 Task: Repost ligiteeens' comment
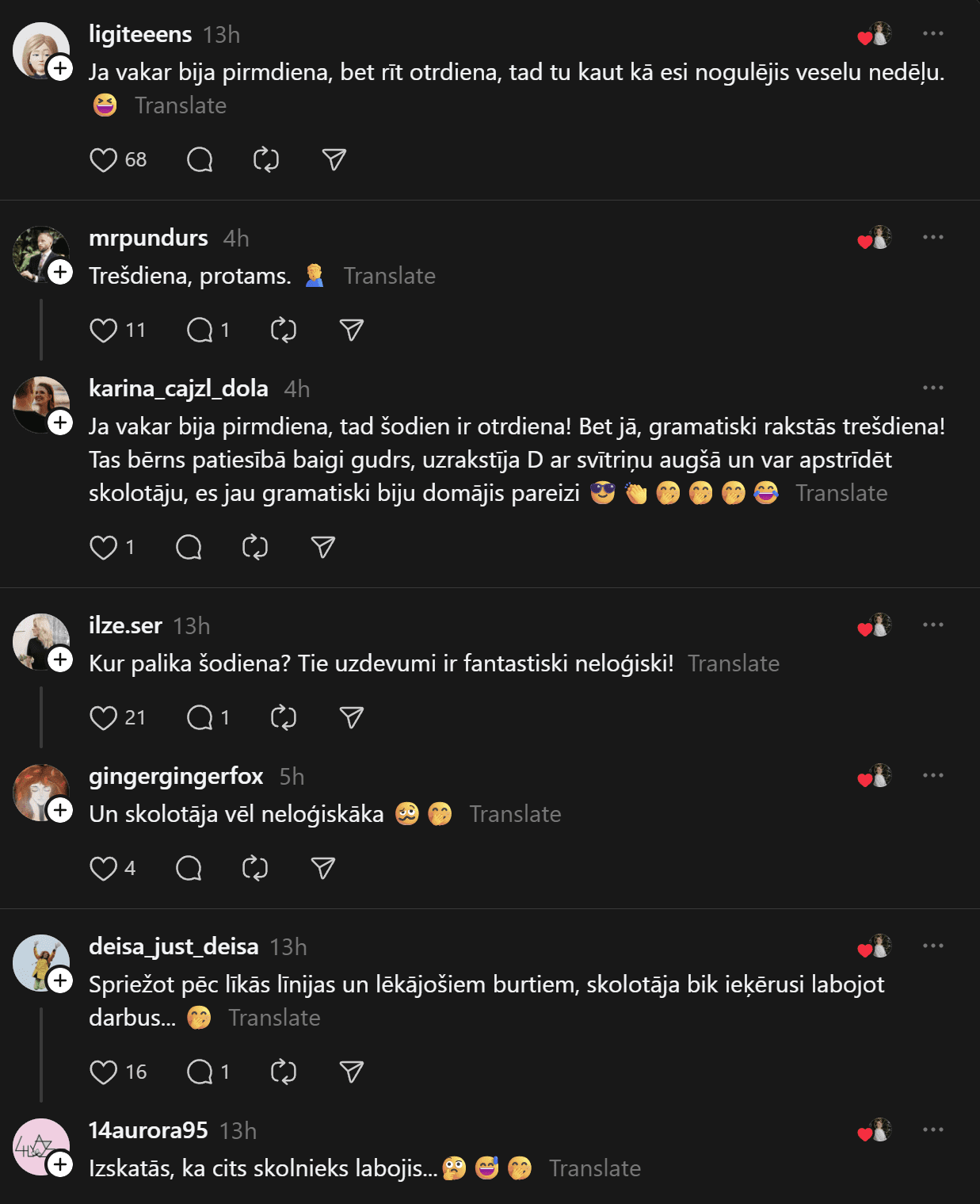click(266, 159)
